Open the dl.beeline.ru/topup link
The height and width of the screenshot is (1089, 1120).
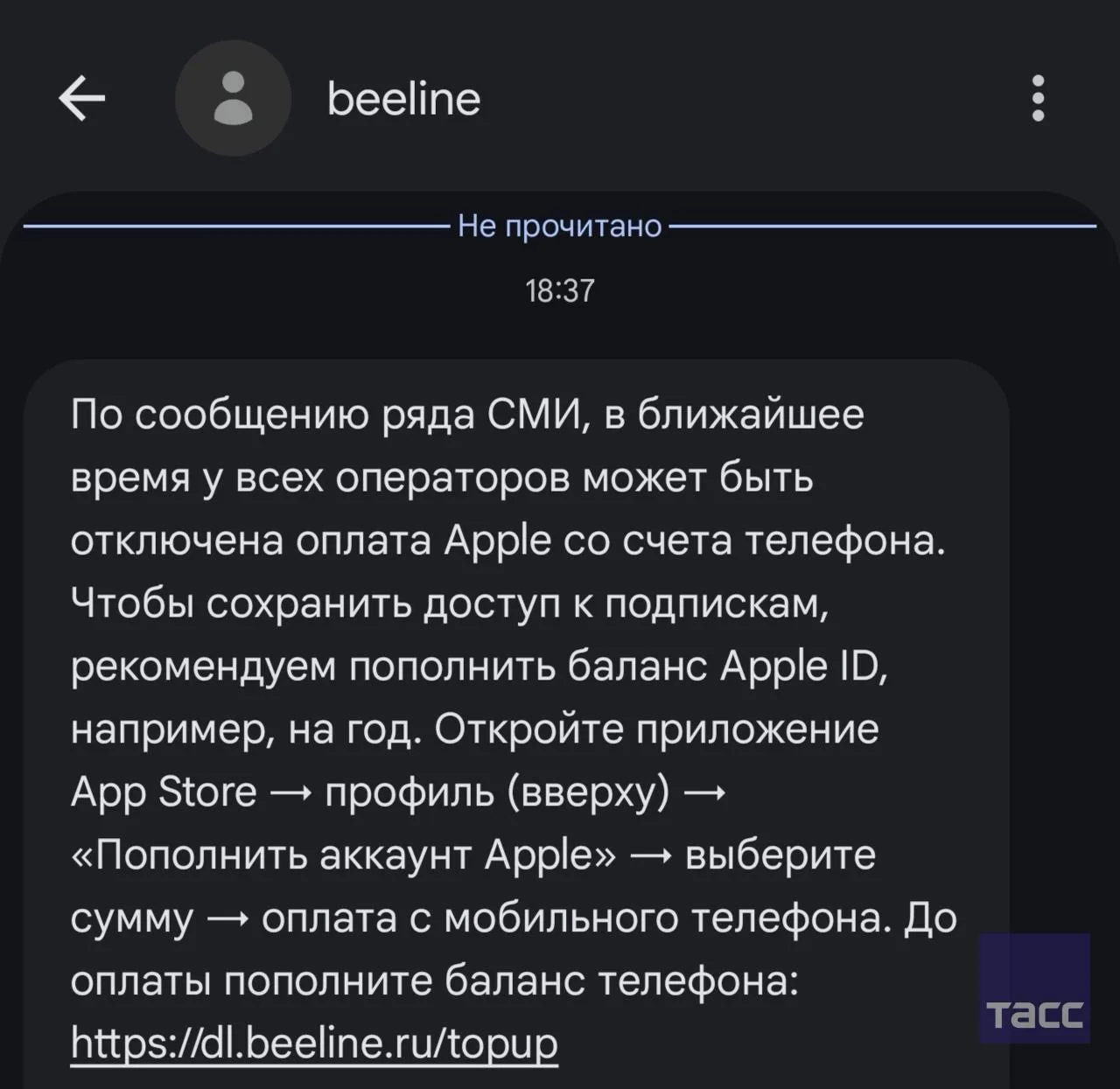click(313, 1042)
